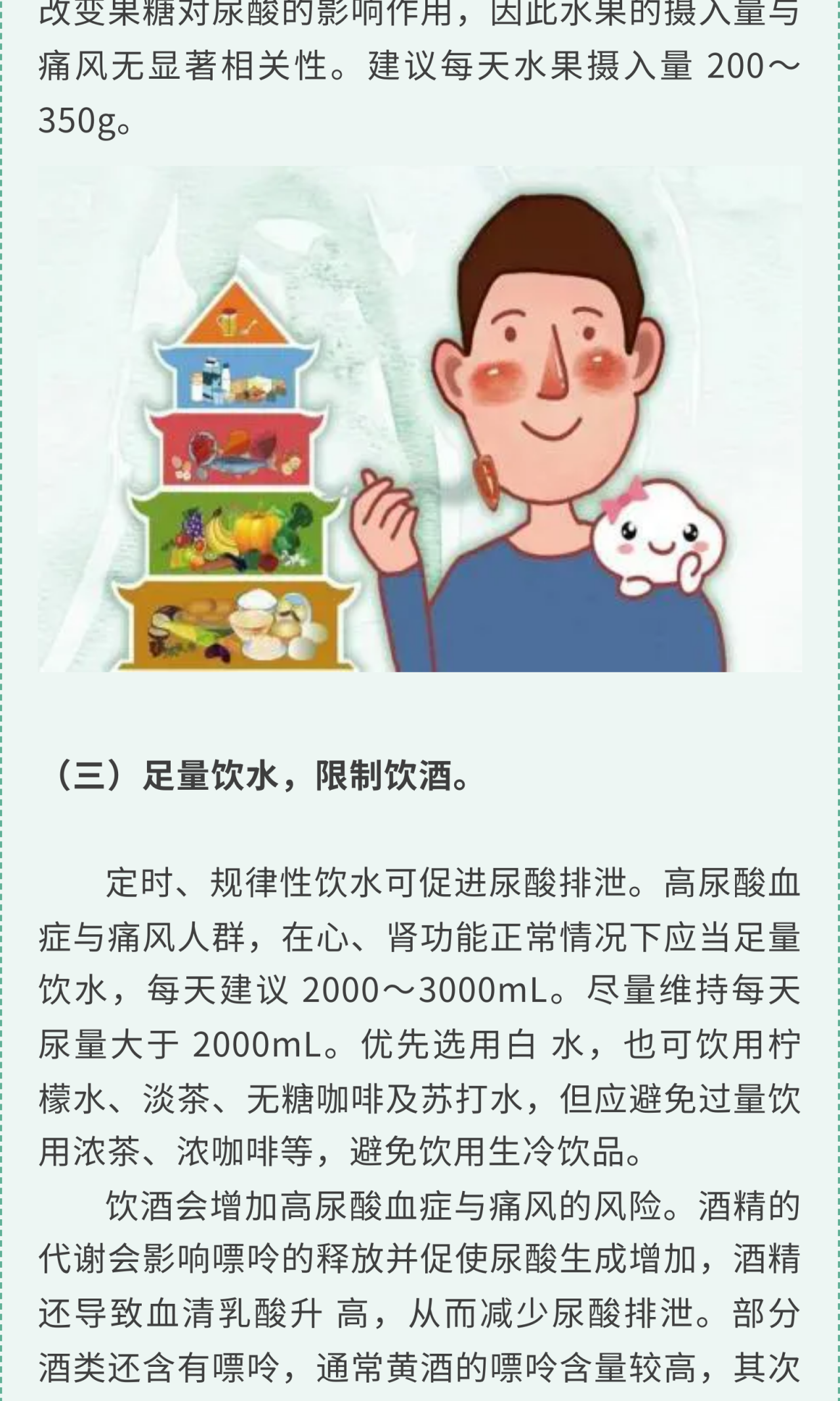Open the food pagoda illustration full-screen
The width and height of the screenshot is (840, 1401).
(x=420, y=419)
